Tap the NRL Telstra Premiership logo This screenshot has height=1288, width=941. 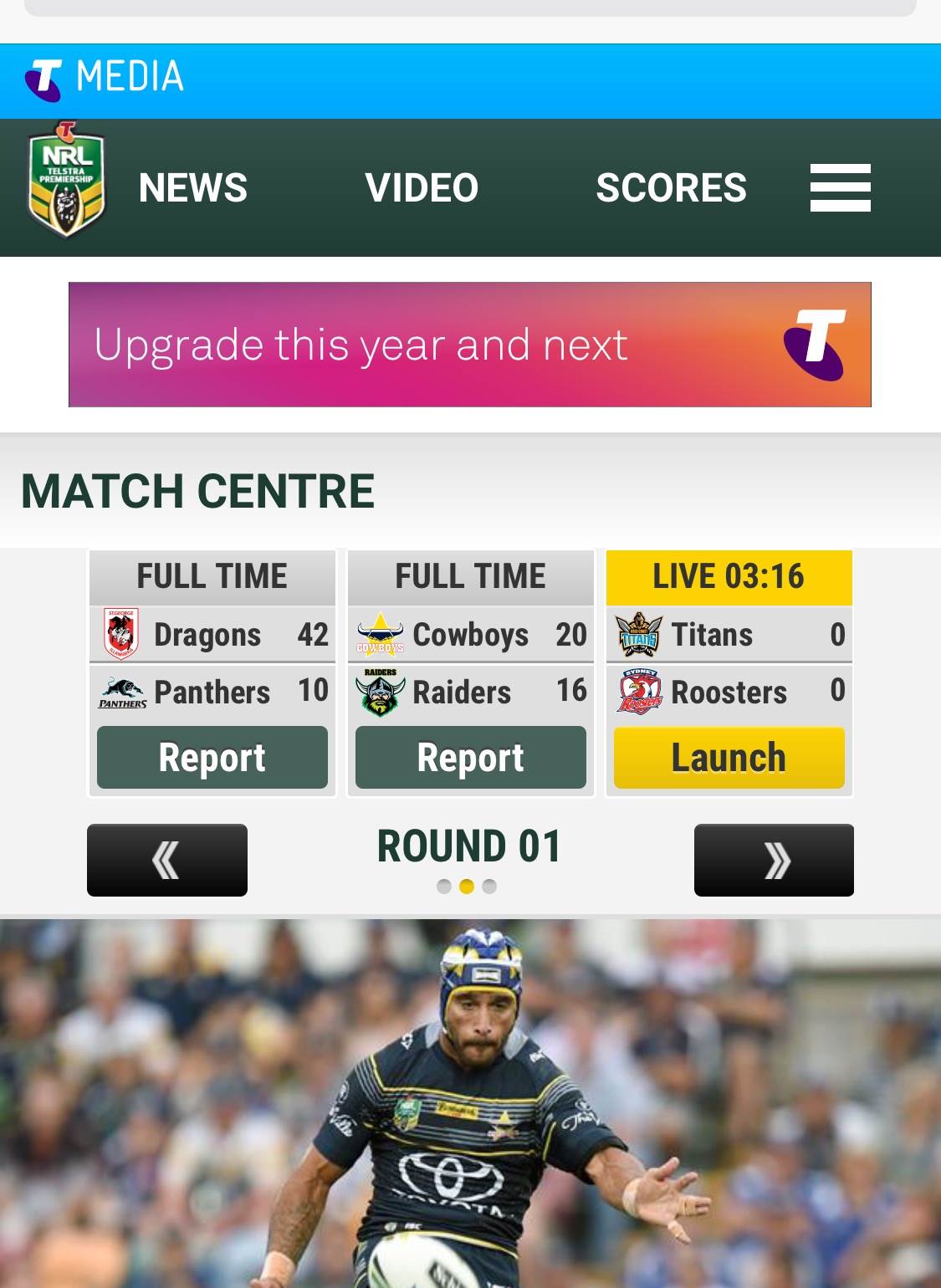[x=66, y=181]
